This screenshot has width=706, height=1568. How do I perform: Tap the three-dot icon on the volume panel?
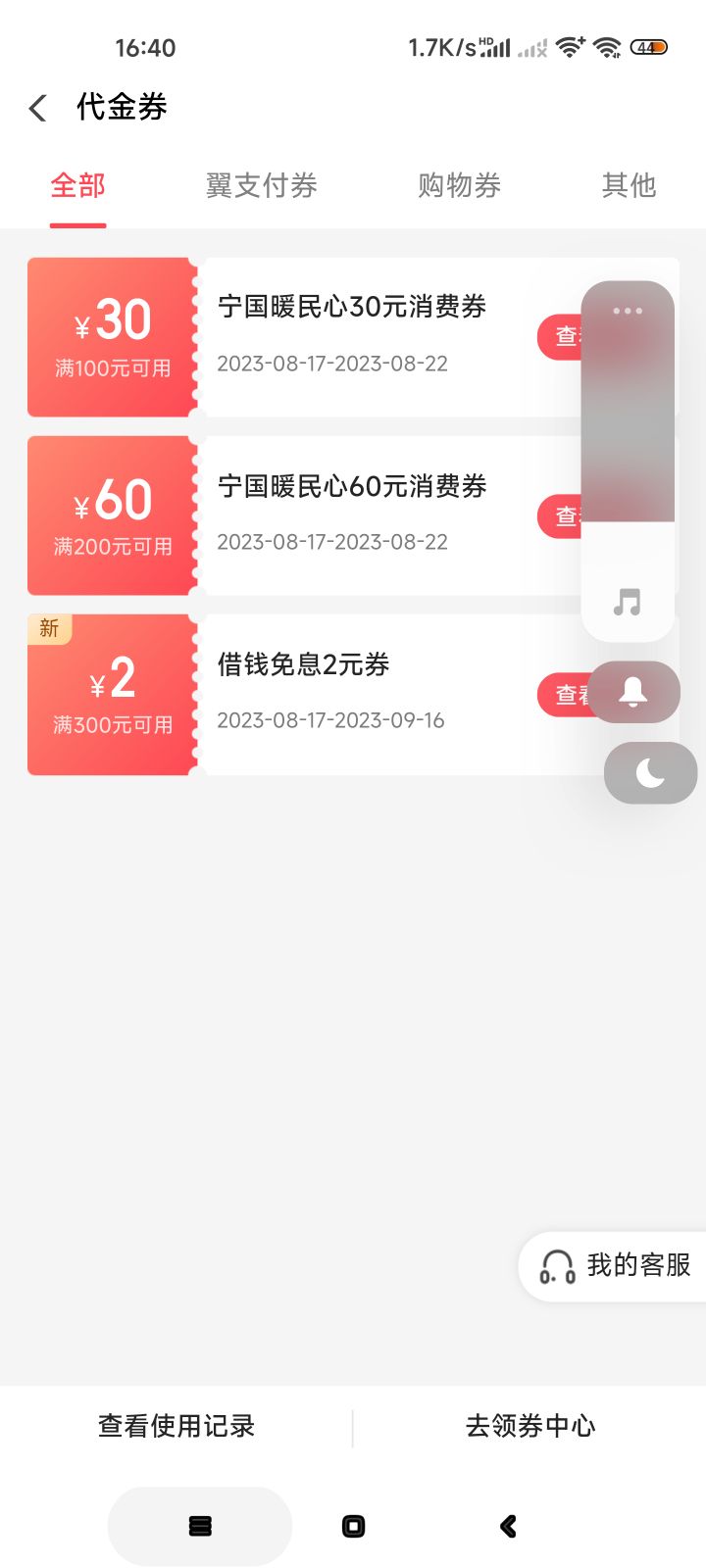click(x=628, y=311)
